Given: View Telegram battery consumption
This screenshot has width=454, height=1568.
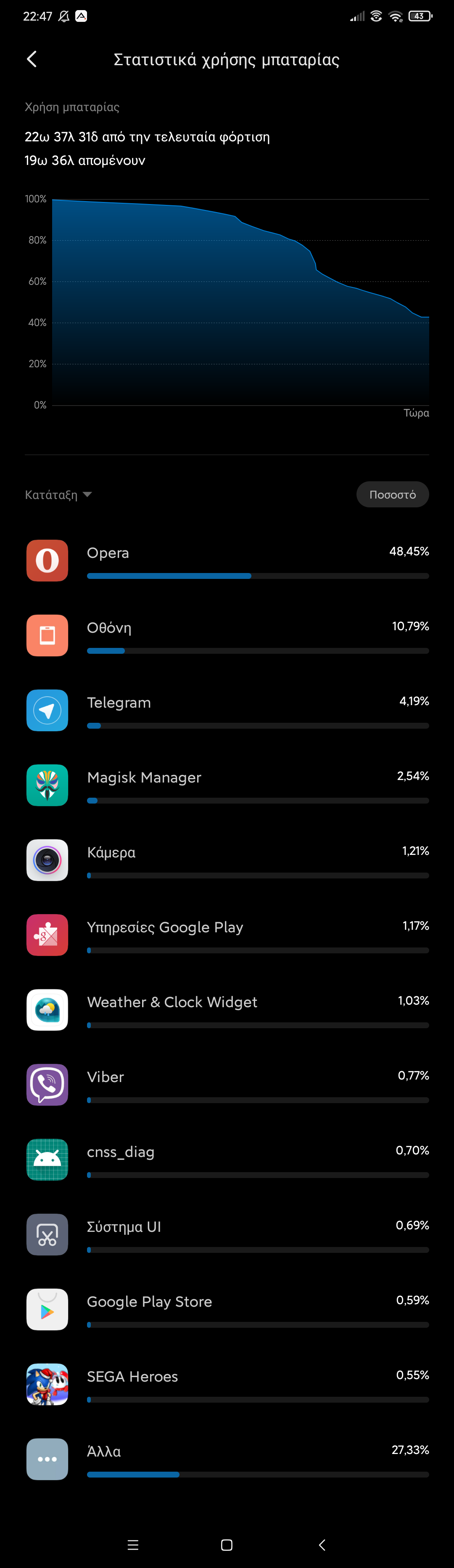Looking at the screenshot, I should click(227, 710).
